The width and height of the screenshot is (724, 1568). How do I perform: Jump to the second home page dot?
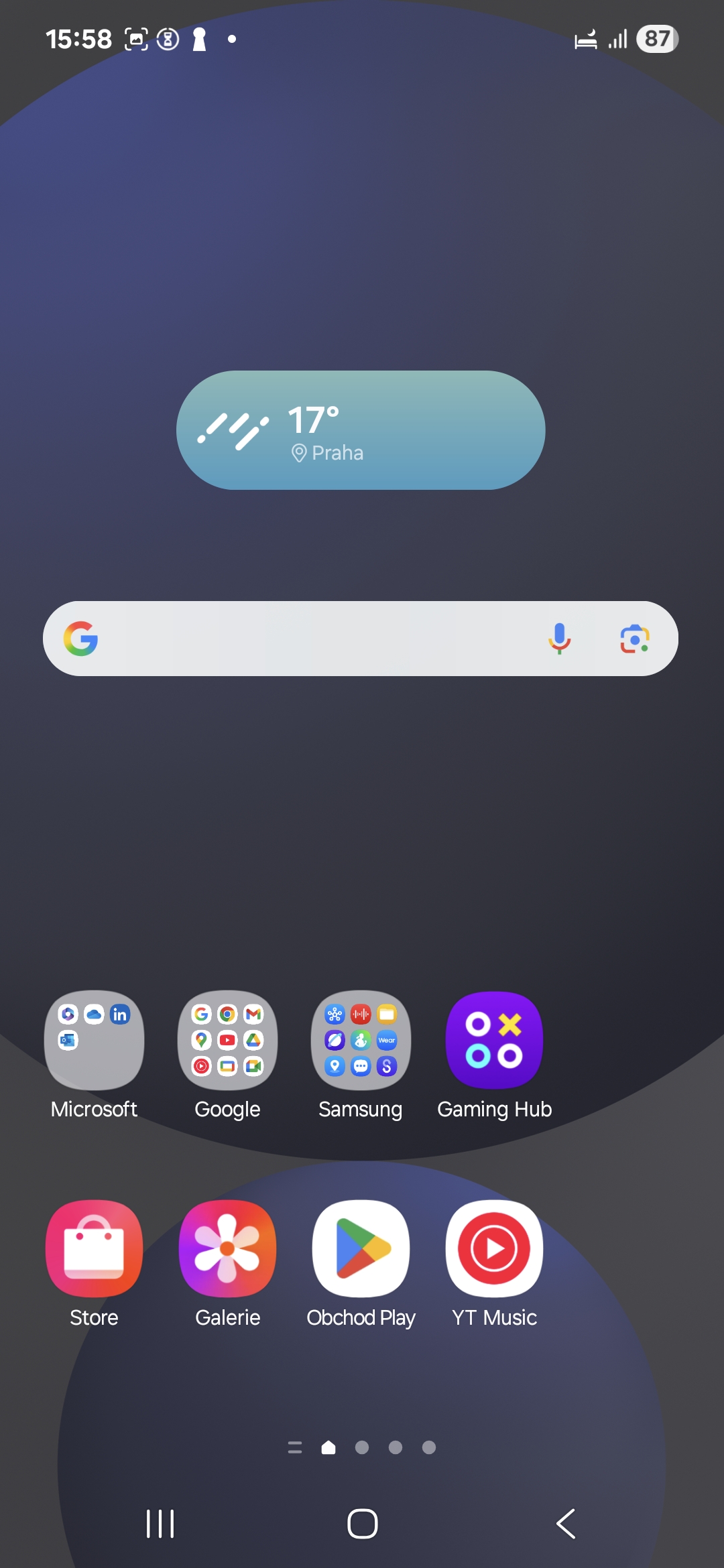coord(362,1447)
